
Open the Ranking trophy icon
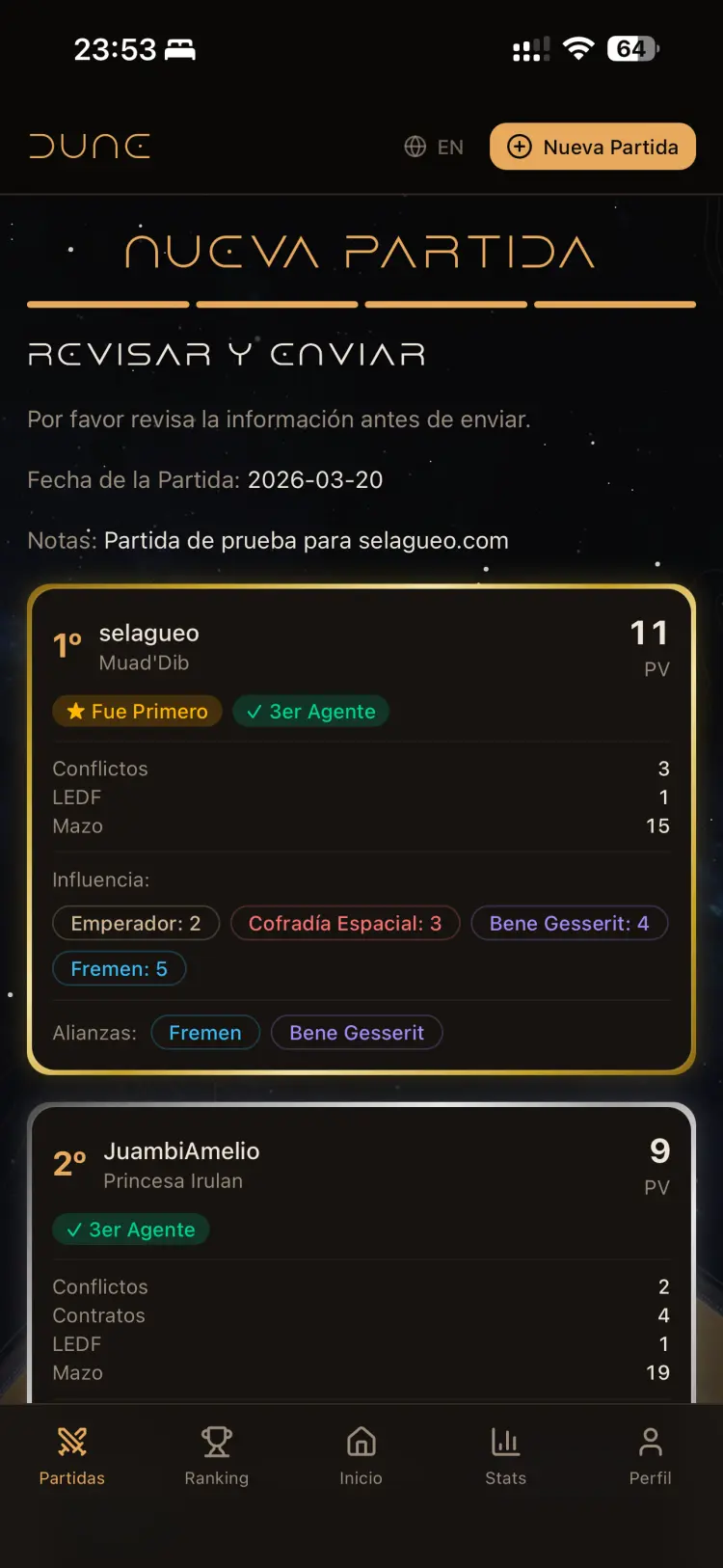click(217, 1441)
